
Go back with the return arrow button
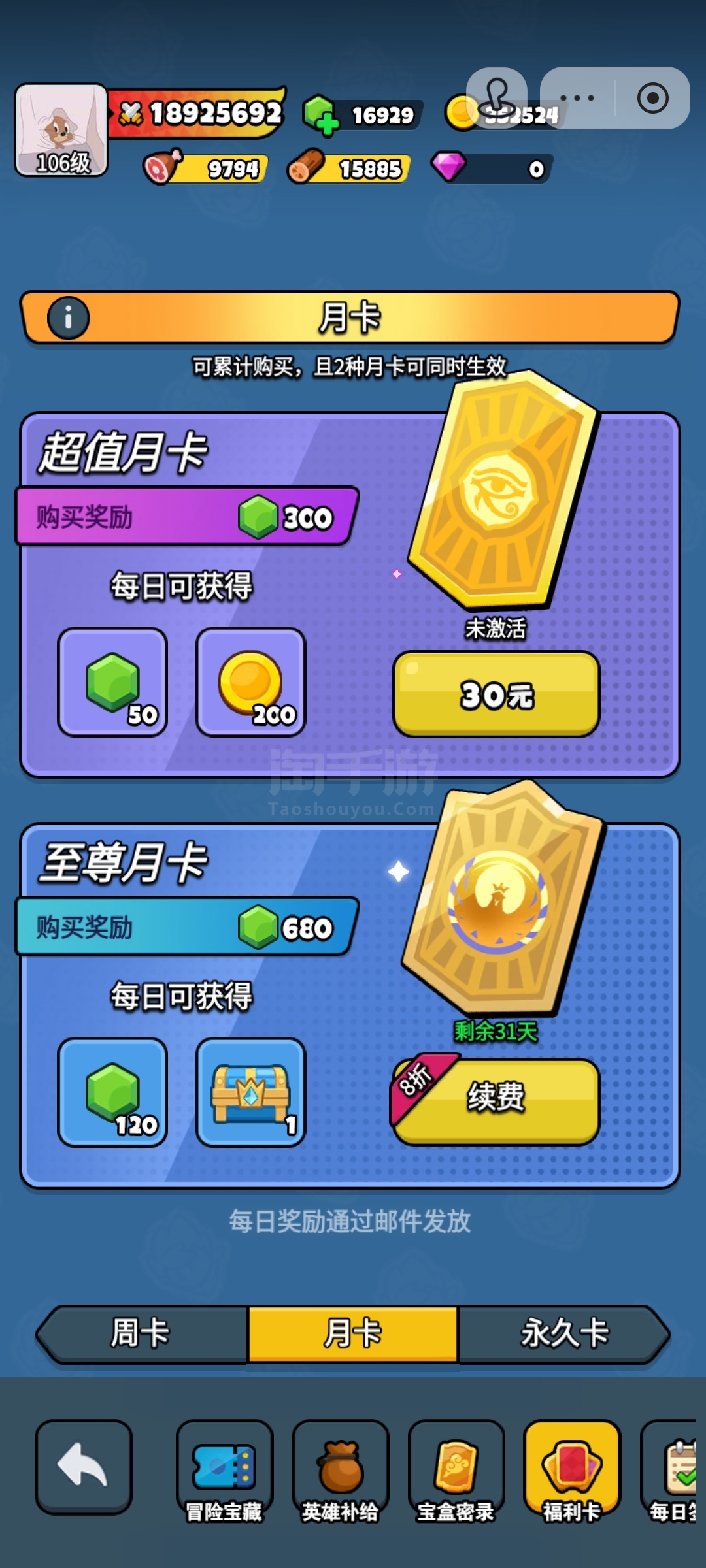(x=84, y=1467)
